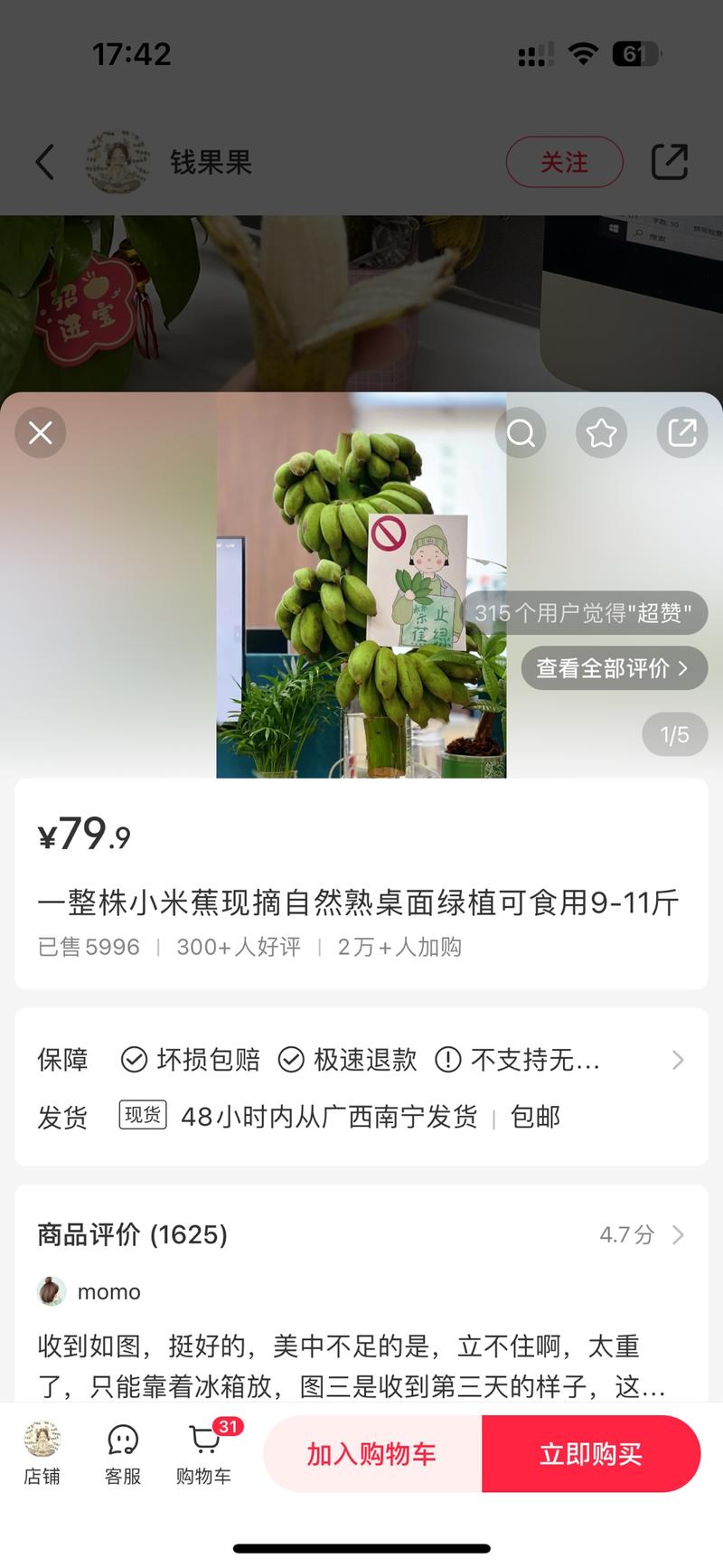Open the 客服 customer service chat icon
Screen dimensions: 723x1568
coord(122,1453)
